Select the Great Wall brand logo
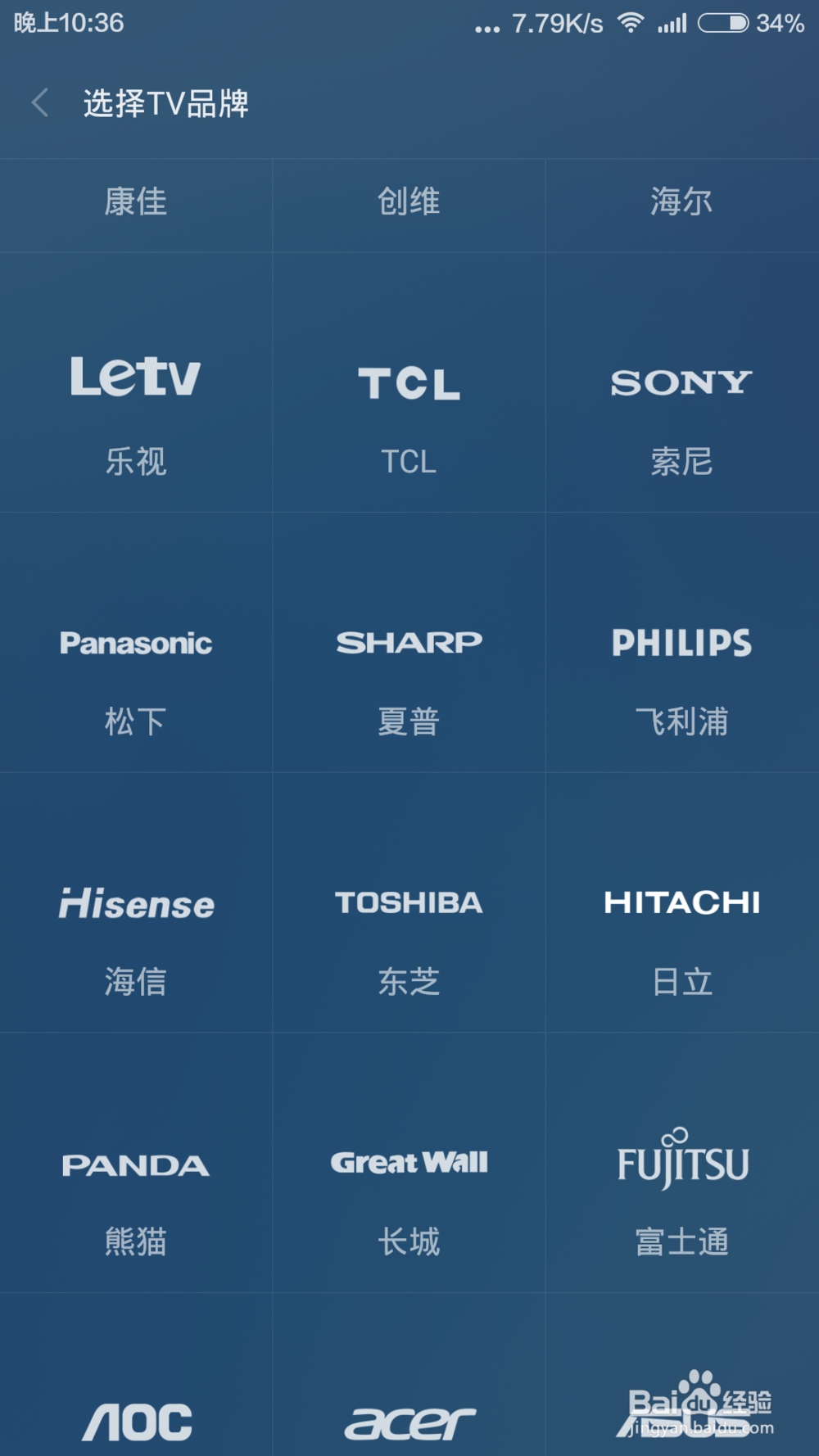 [409, 1162]
